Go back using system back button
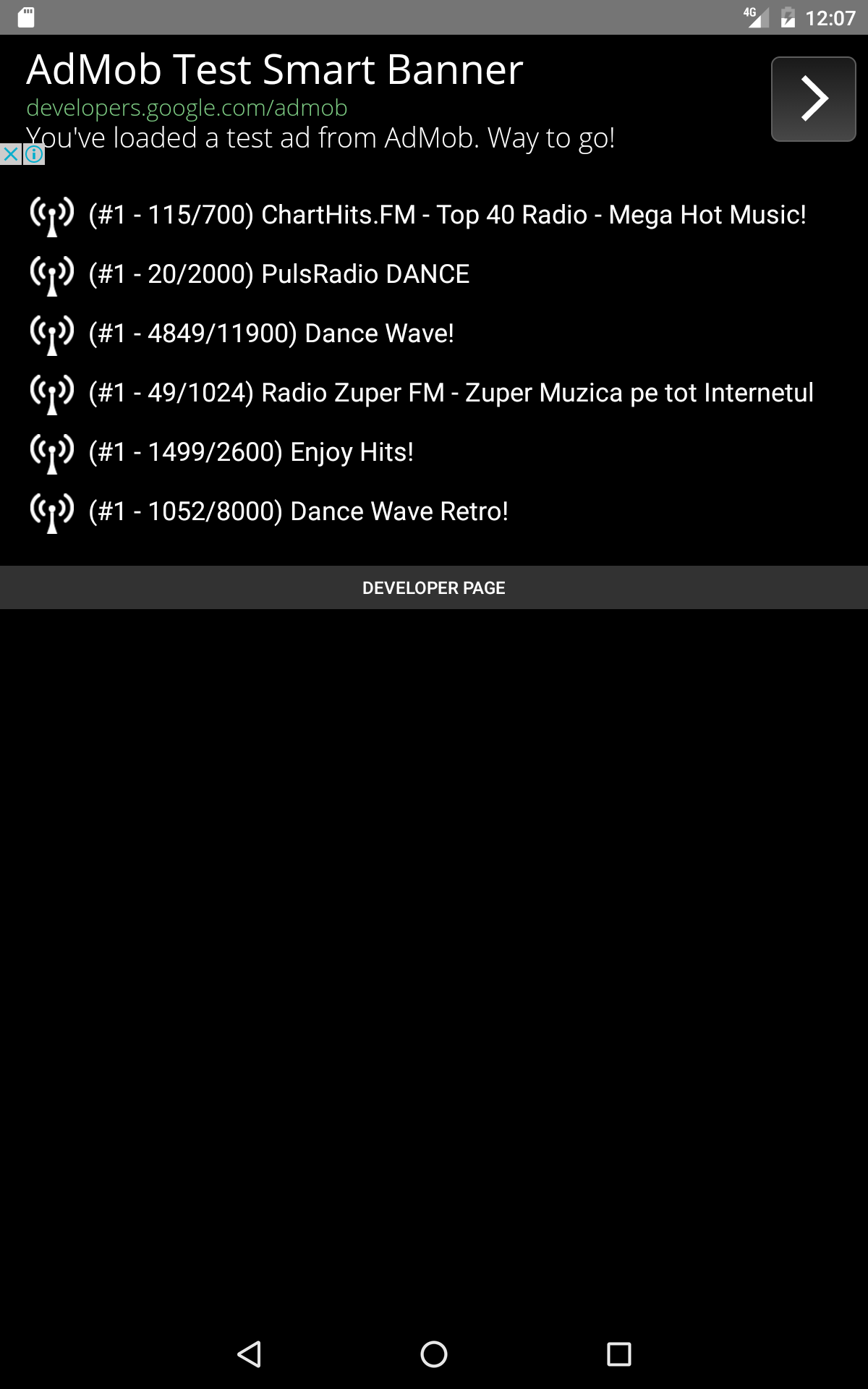Screen dimensions: 868x1389 point(250,1354)
